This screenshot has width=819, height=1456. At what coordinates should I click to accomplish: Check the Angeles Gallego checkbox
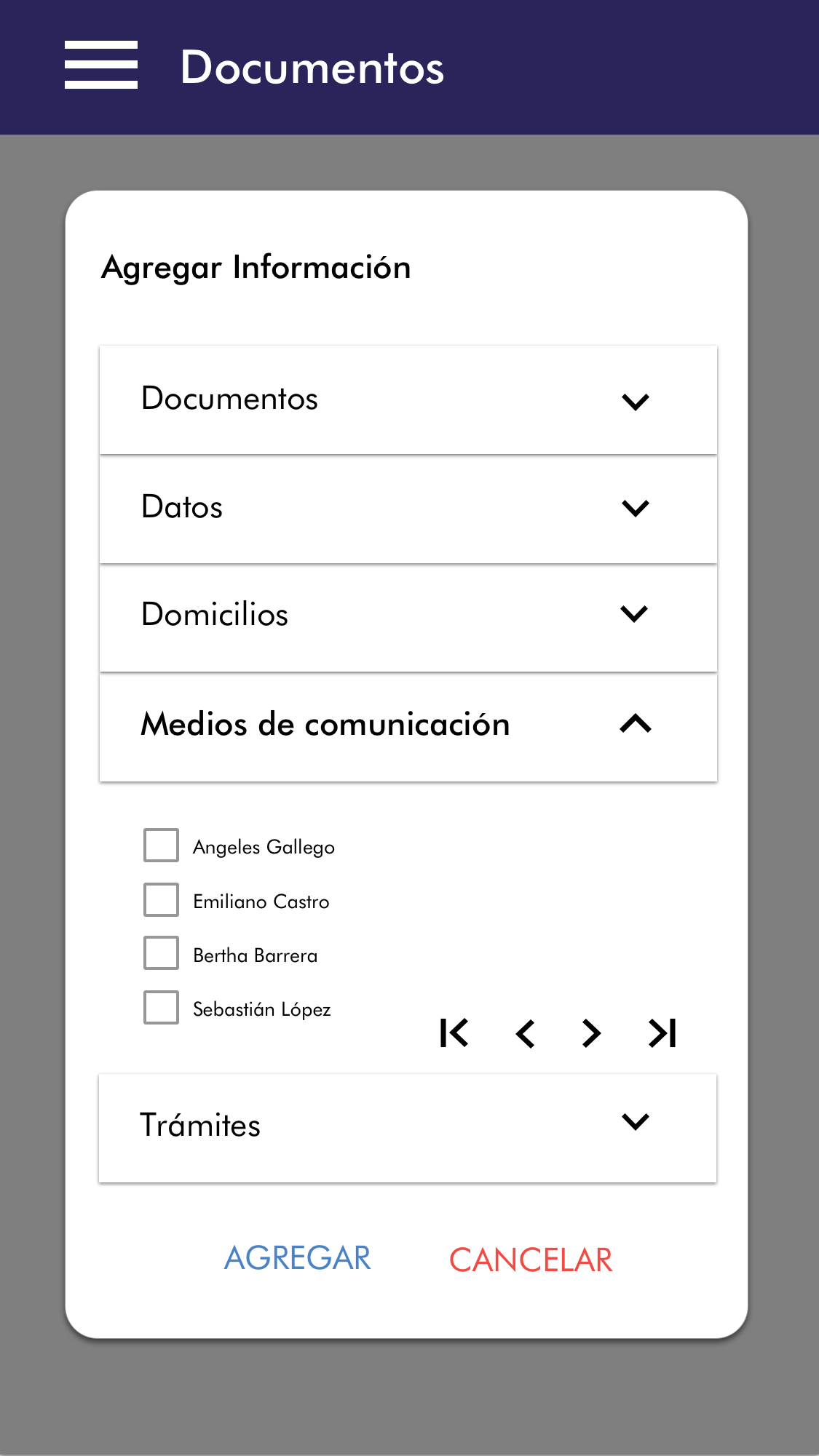coord(161,846)
